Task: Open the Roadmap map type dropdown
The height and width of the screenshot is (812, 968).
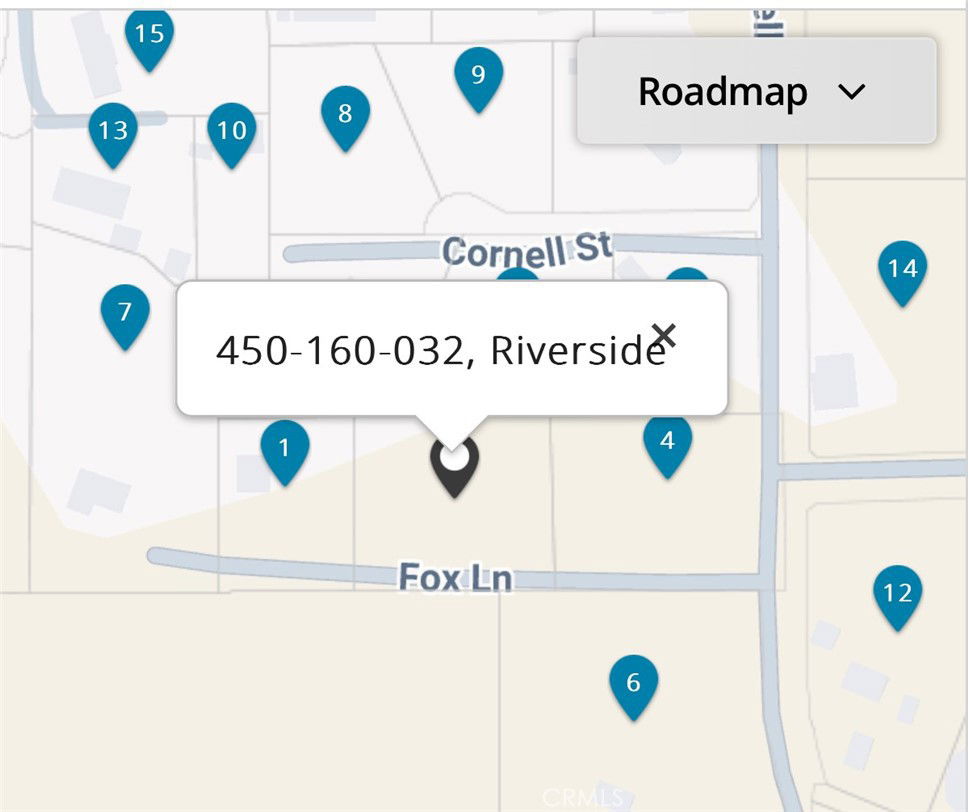Action: 756,92
